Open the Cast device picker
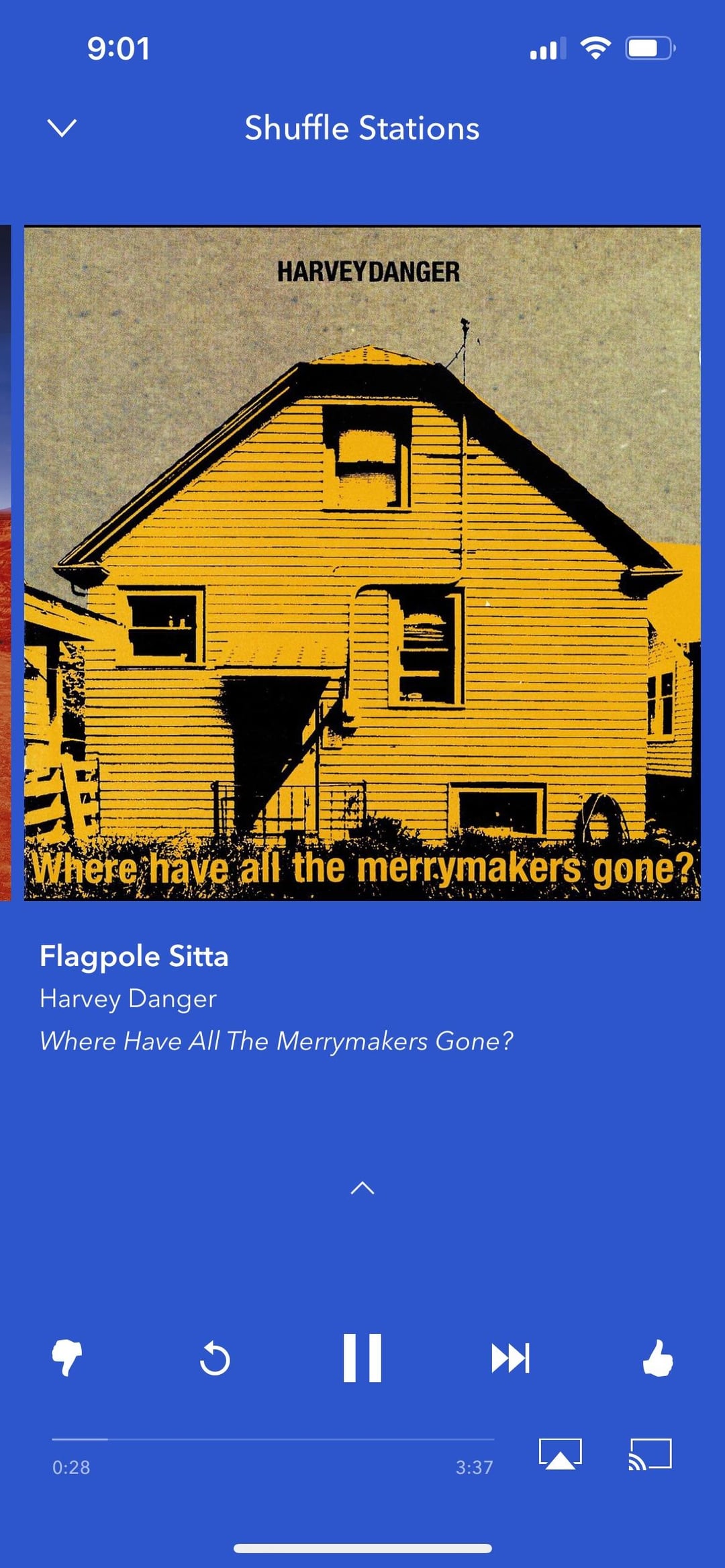 click(649, 1454)
